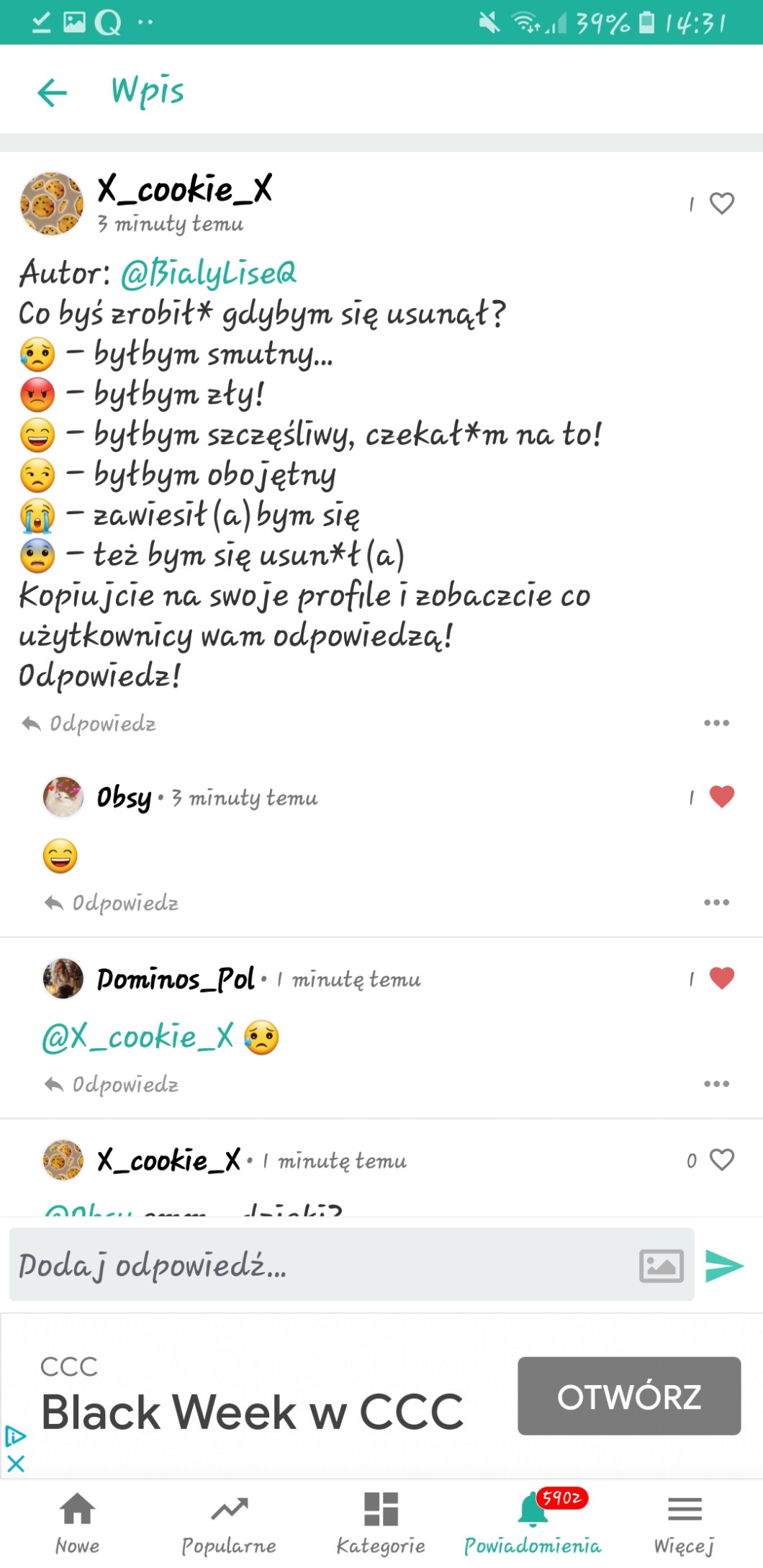Focus the Dodaj odpowiedź text field

point(317,1266)
